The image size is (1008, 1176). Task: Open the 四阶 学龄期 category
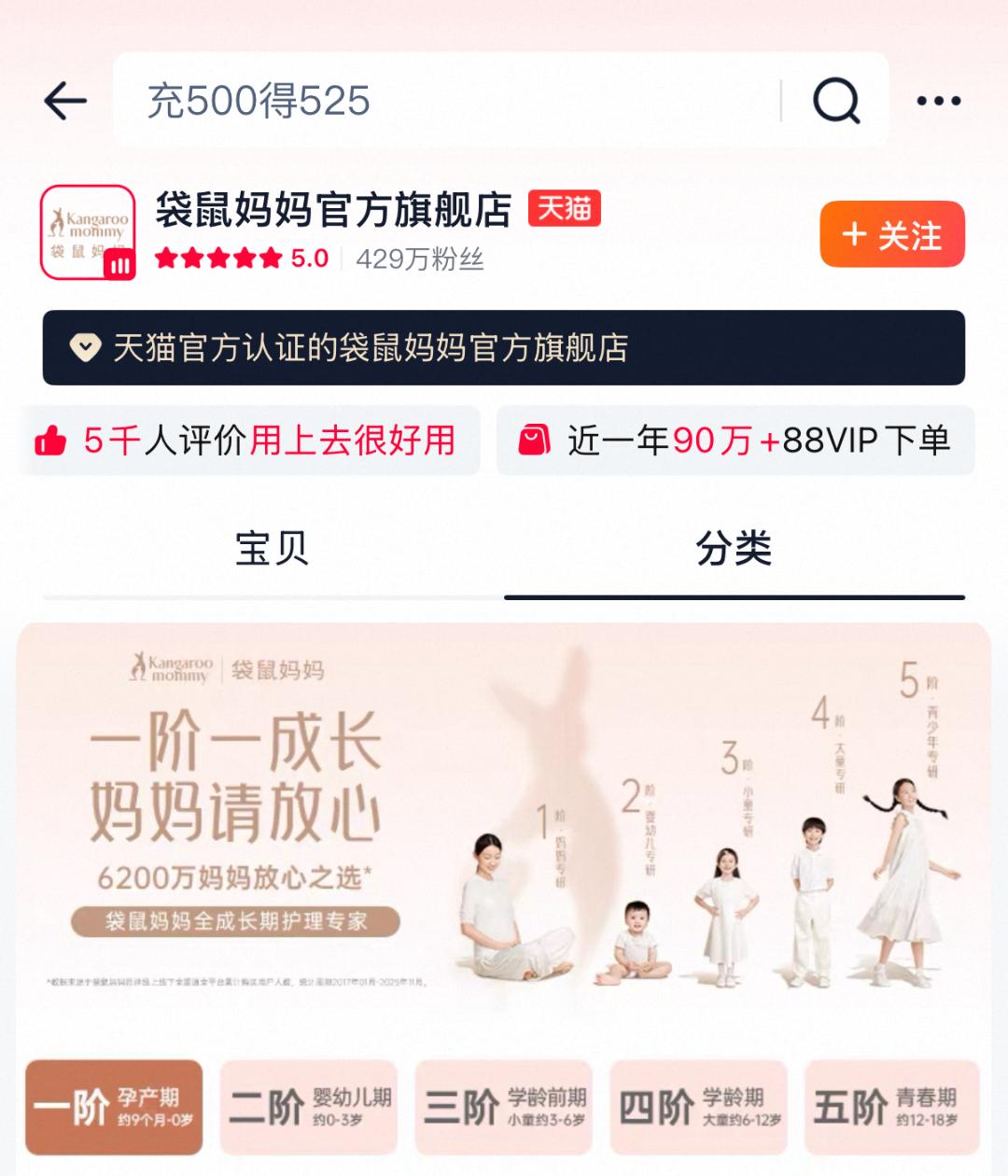[x=698, y=1107]
